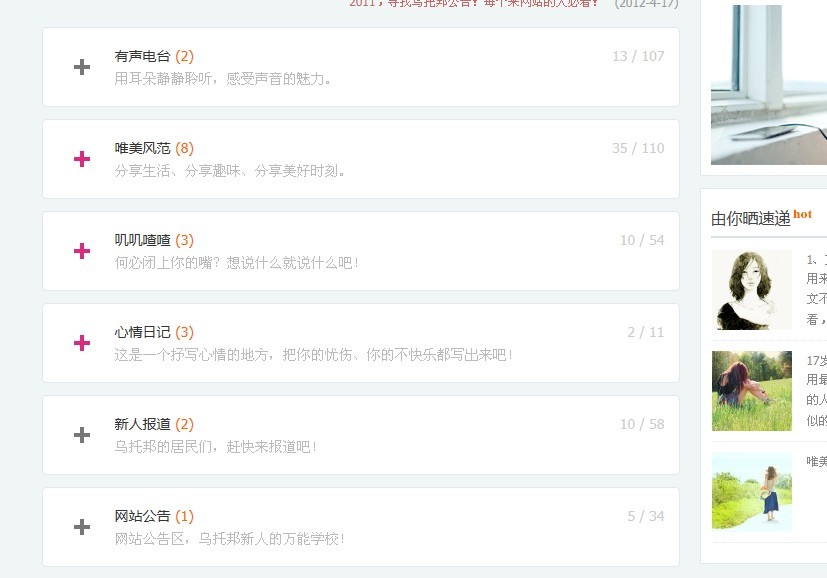Open the 心情日记 forum link
The width and height of the screenshot is (827, 578).
coord(142,332)
